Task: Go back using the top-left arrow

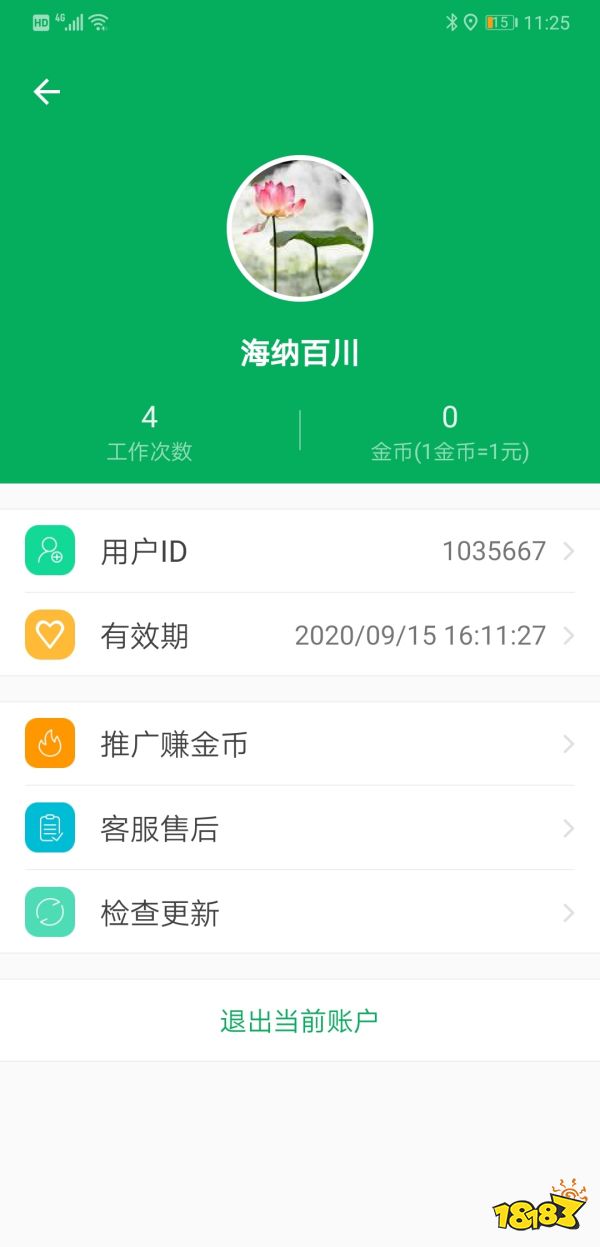Action: tap(47, 92)
